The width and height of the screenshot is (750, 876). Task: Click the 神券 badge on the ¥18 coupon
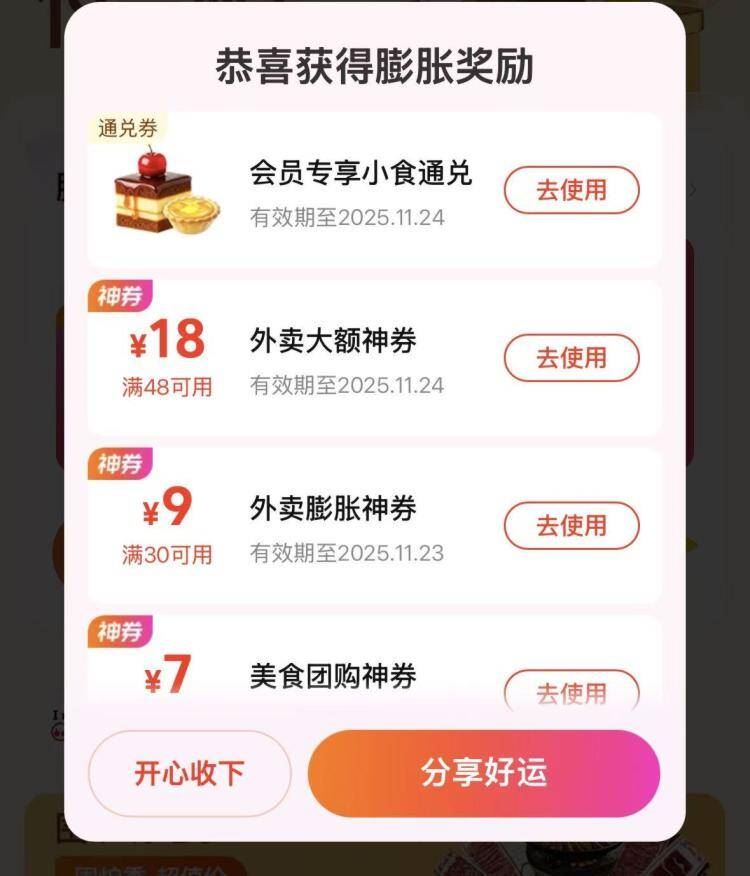[123, 292]
